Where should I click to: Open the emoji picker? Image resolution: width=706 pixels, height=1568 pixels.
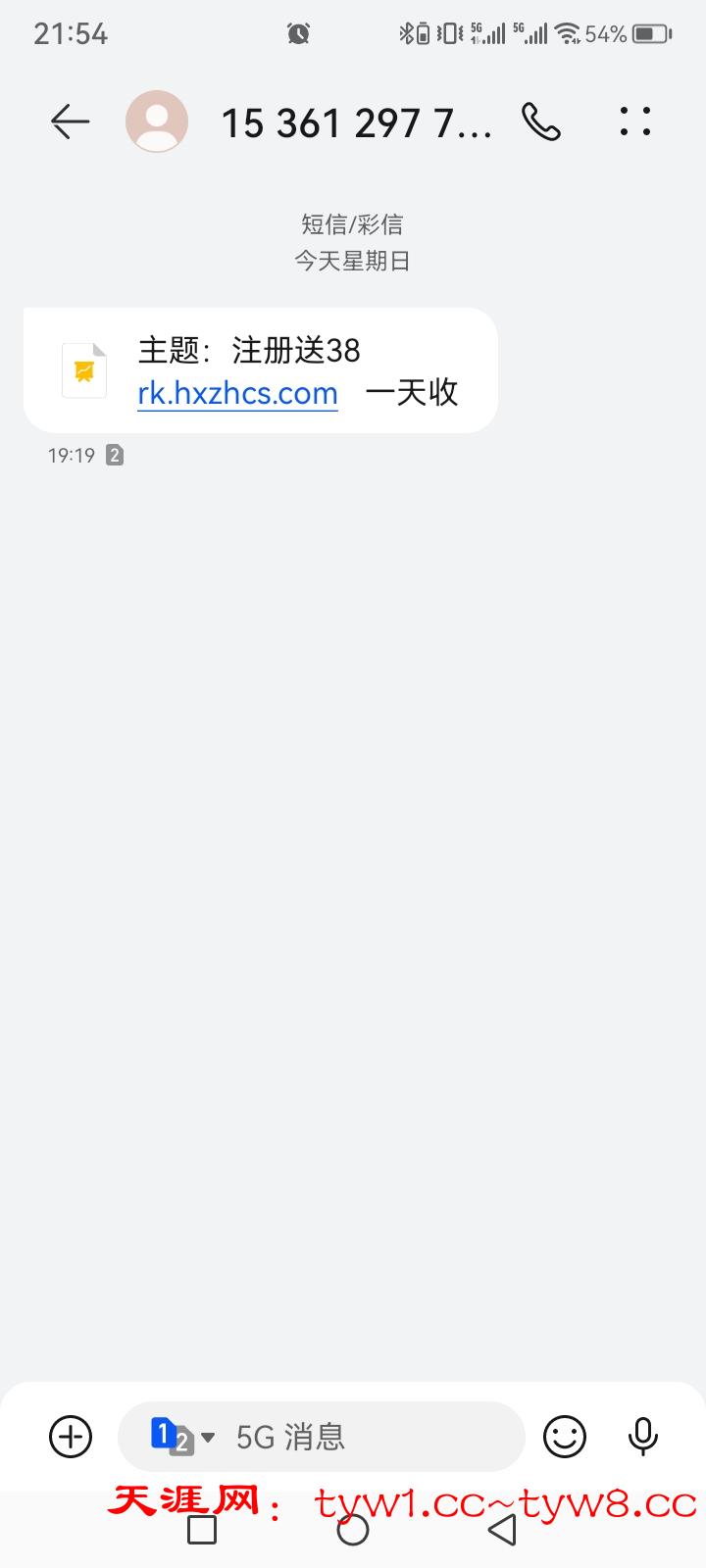(565, 1437)
